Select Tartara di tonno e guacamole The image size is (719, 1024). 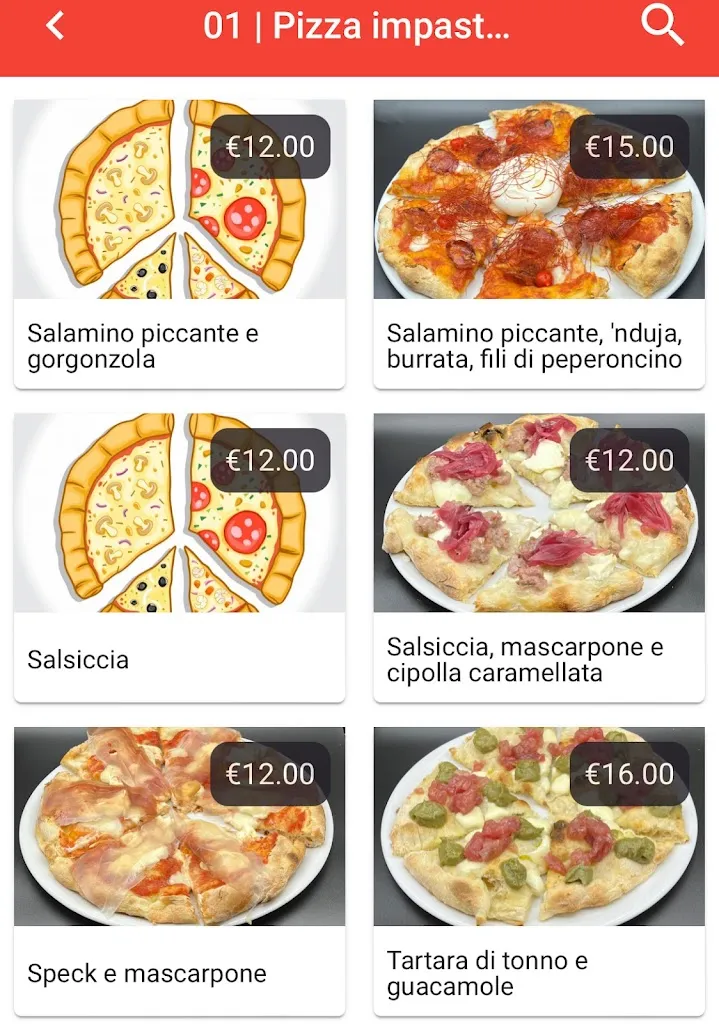click(x=539, y=870)
